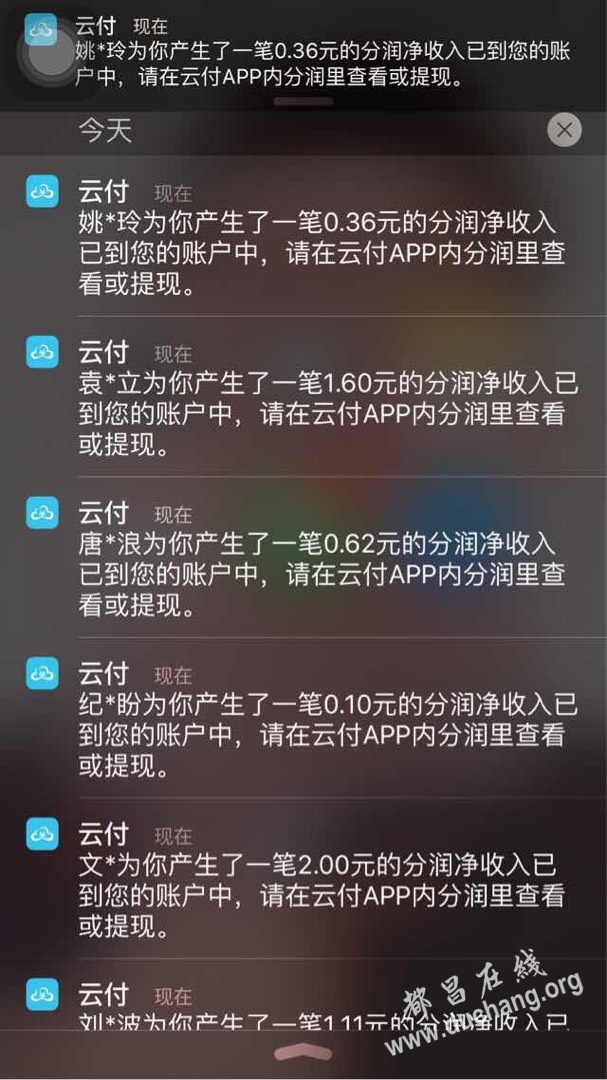
Task: Open 姚*玲's 0.36元 notification in the list
Action: point(320,240)
